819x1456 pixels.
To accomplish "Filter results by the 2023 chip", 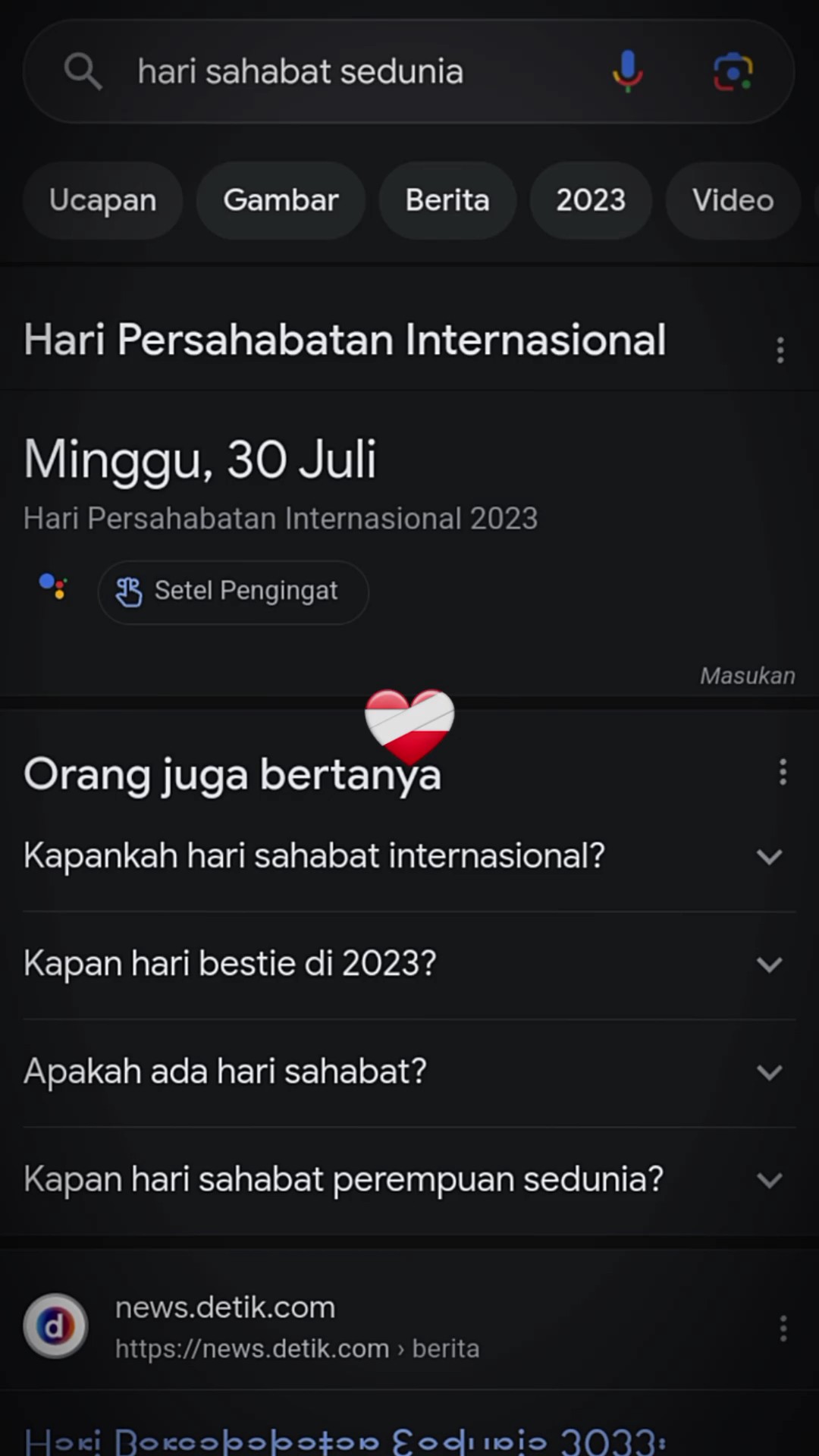I will point(591,200).
